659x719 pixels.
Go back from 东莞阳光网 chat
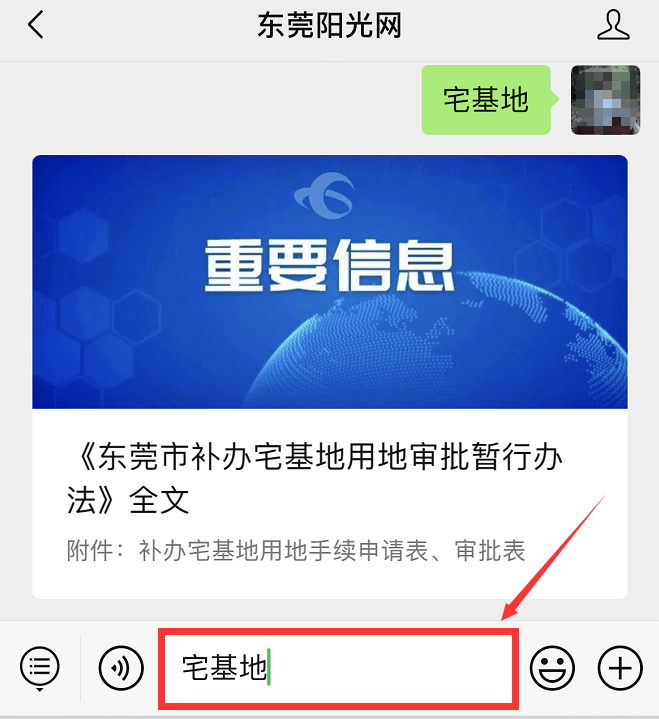(36, 26)
